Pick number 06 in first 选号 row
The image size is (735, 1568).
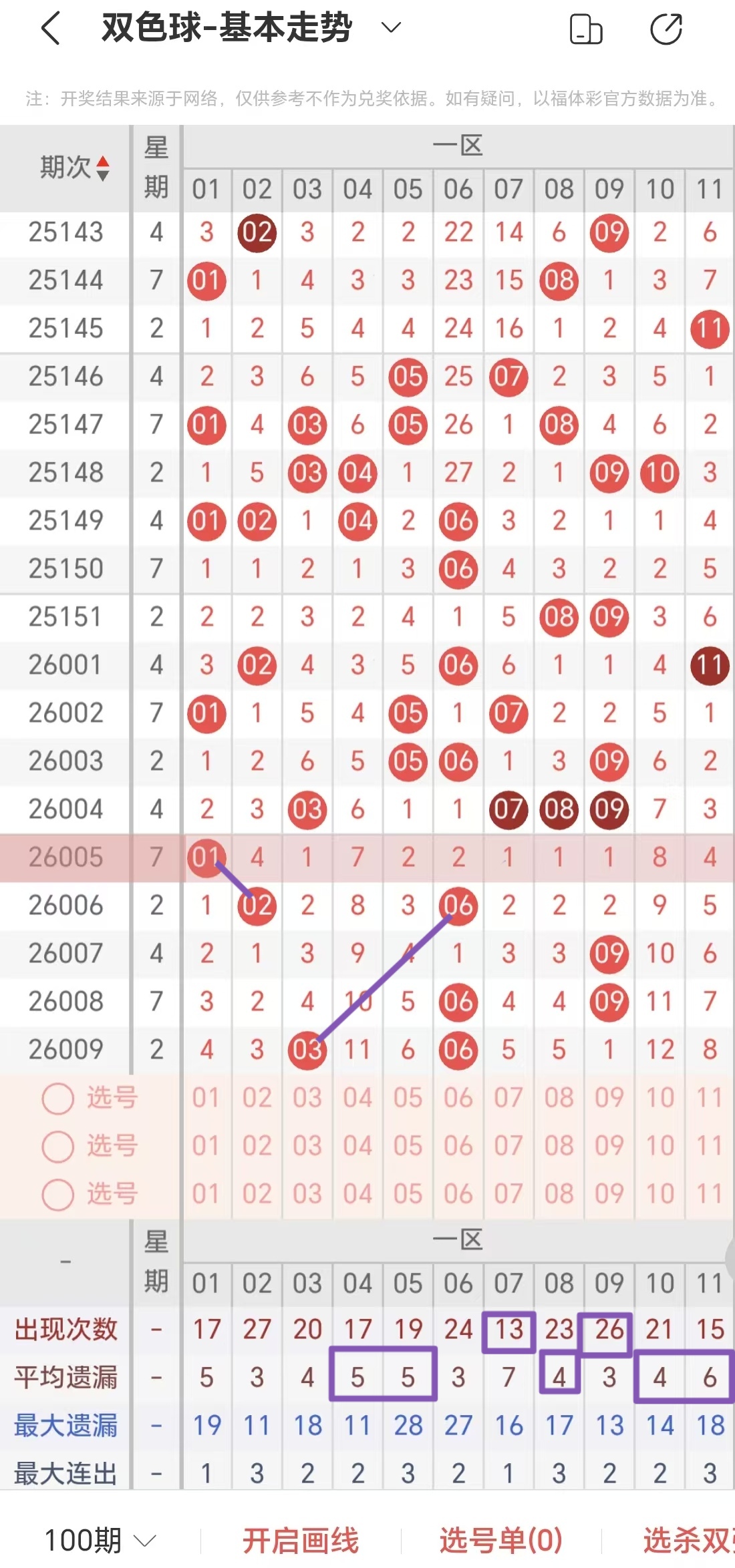[458, 1098]
